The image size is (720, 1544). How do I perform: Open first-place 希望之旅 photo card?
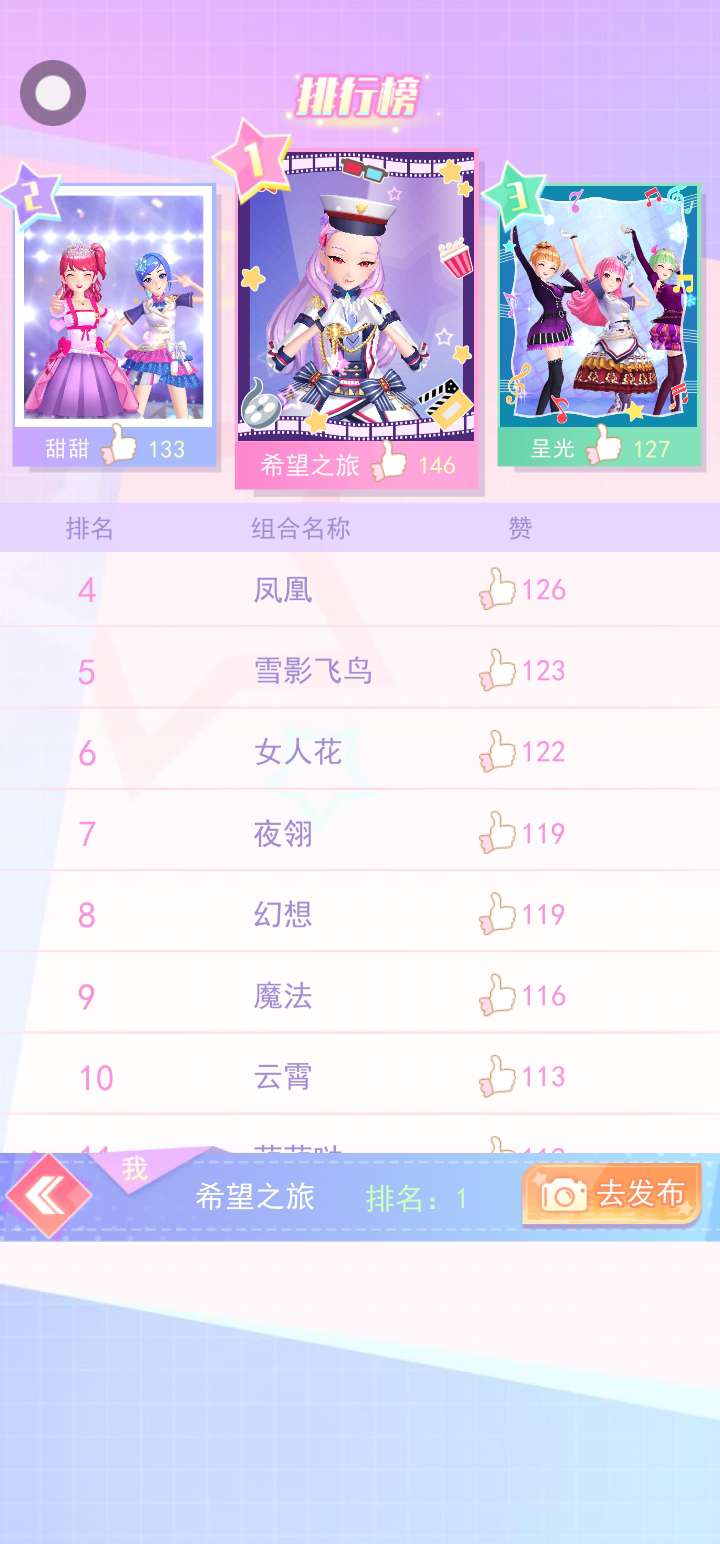click(356, 297)
